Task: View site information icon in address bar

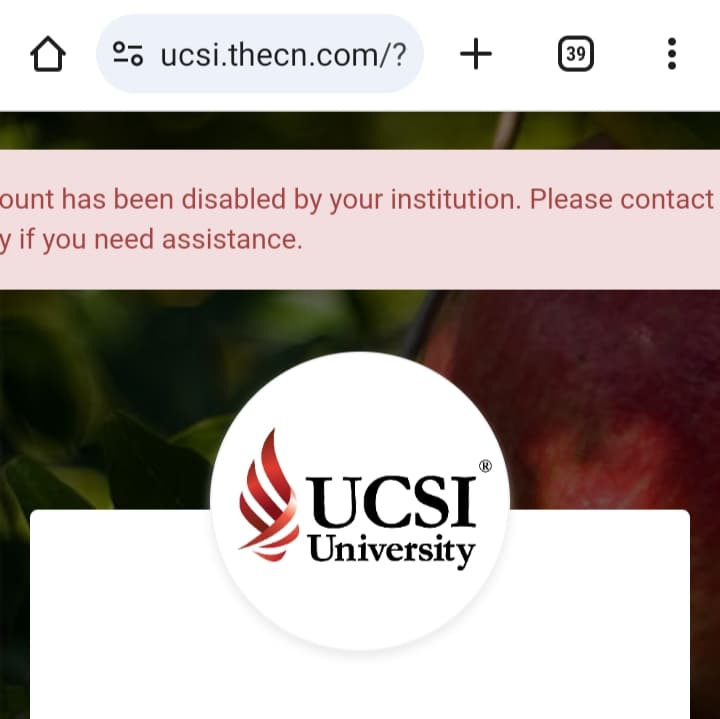Action: tap(128, 54)
